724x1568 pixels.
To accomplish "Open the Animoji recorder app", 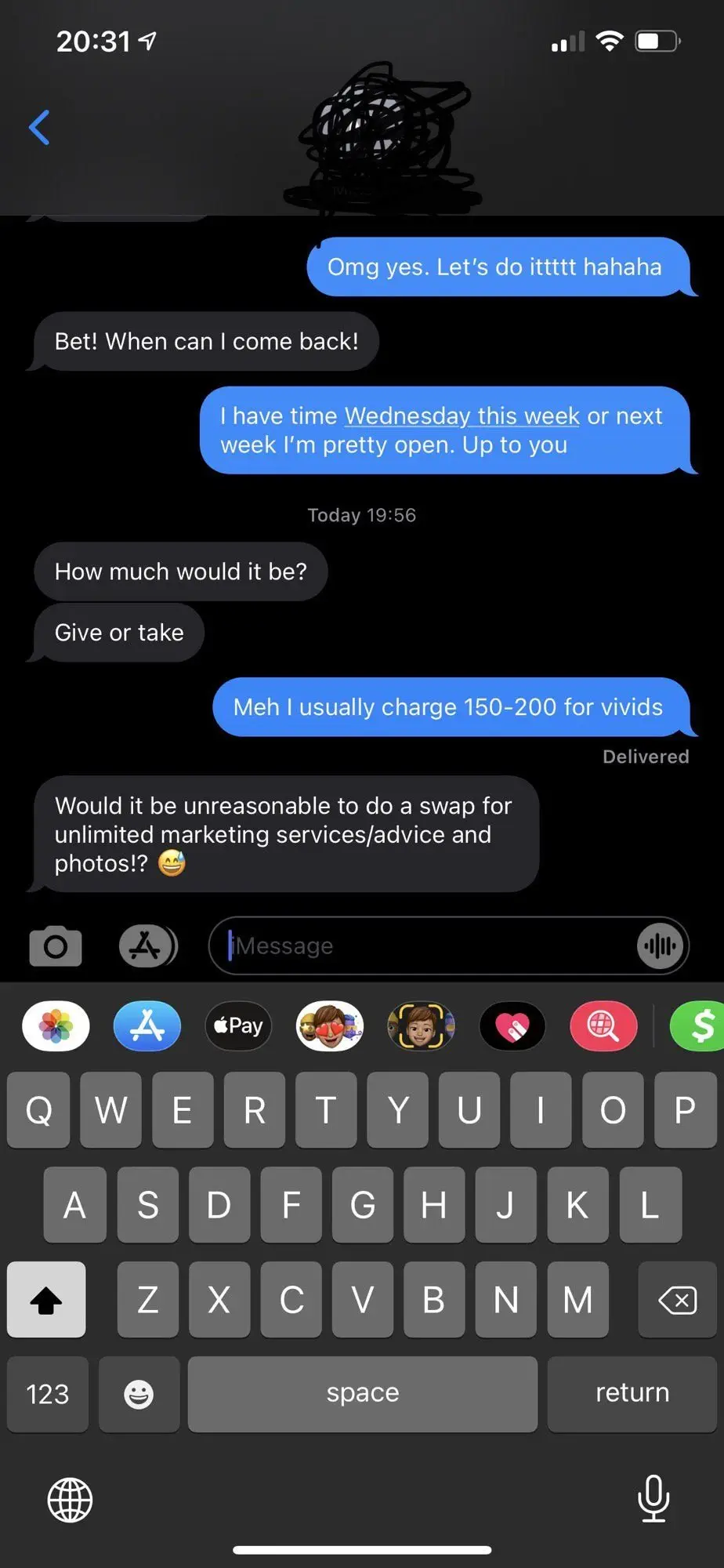I will coord(422,1026).
